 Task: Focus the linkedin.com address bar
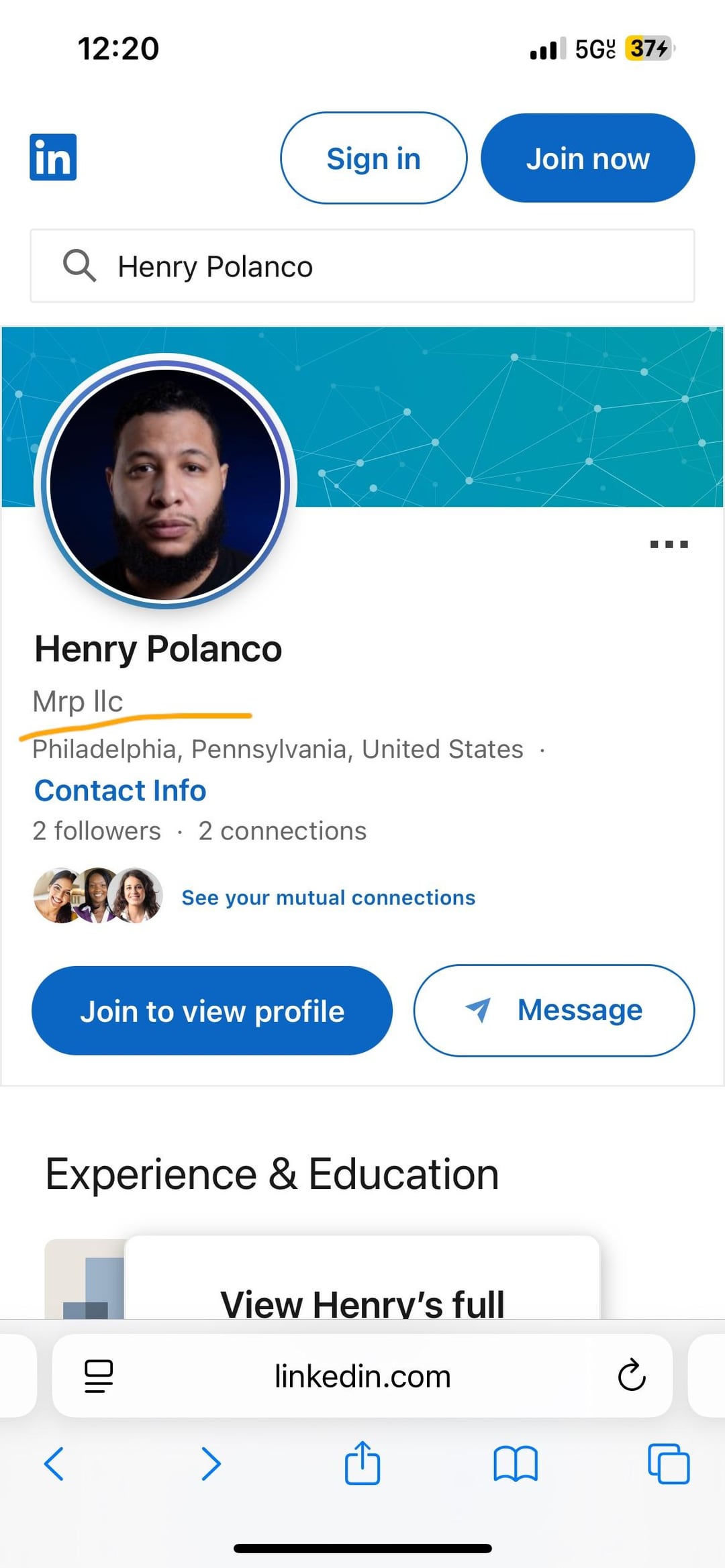[x=362, y=1376]
